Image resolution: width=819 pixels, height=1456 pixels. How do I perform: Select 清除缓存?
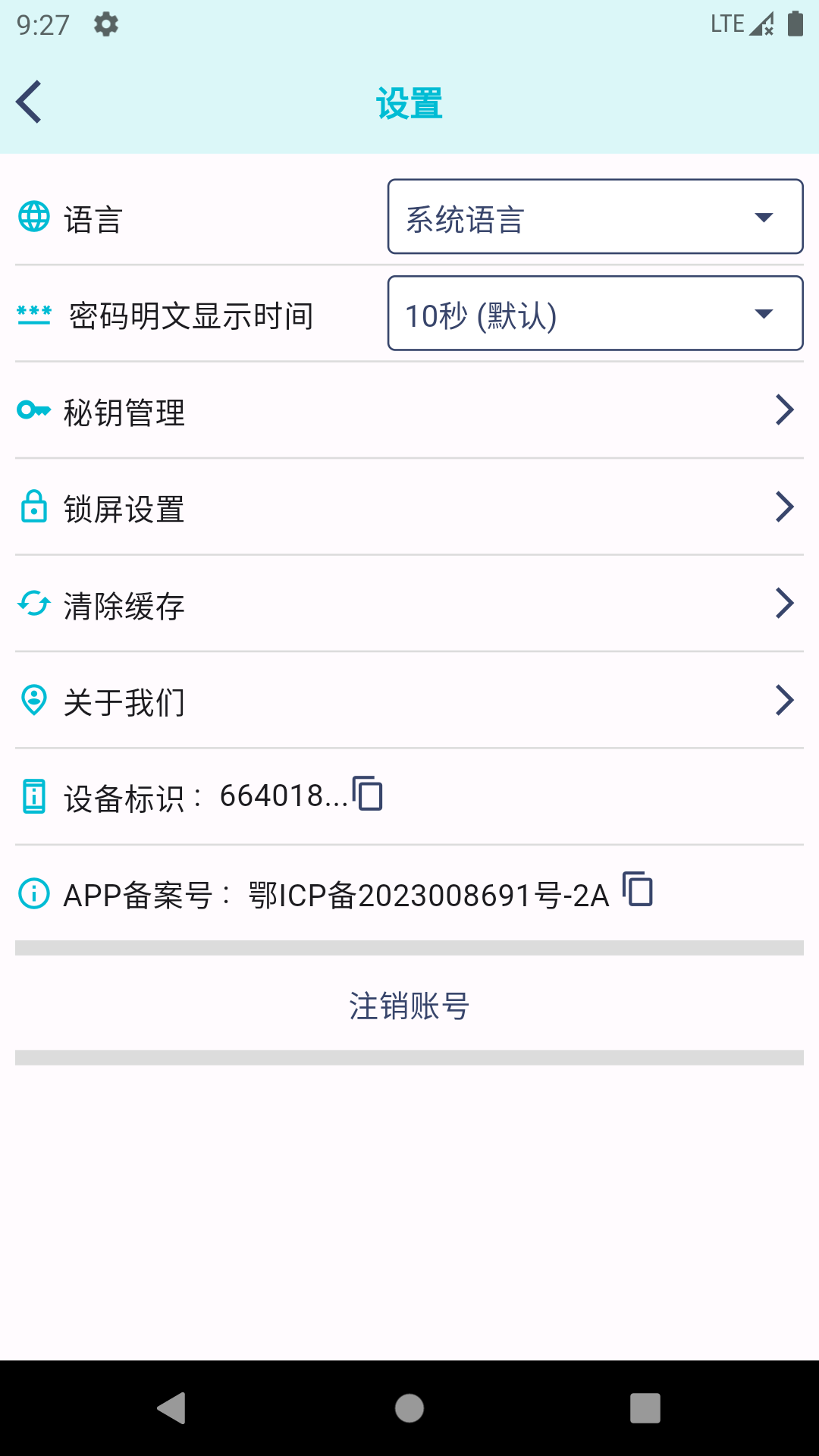(408, 604)
